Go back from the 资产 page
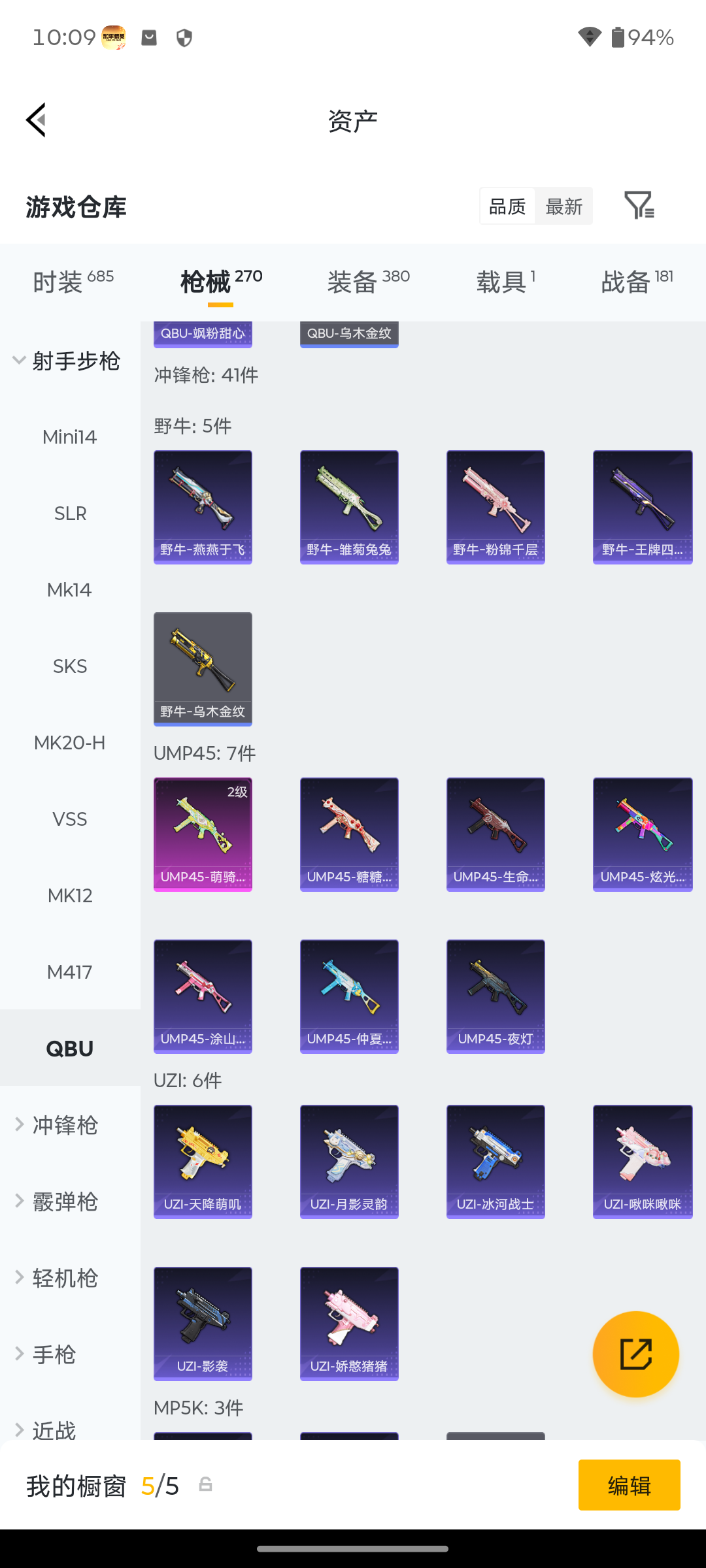The height and width of the screenshot is (1568, 706). tap(37, 120)
